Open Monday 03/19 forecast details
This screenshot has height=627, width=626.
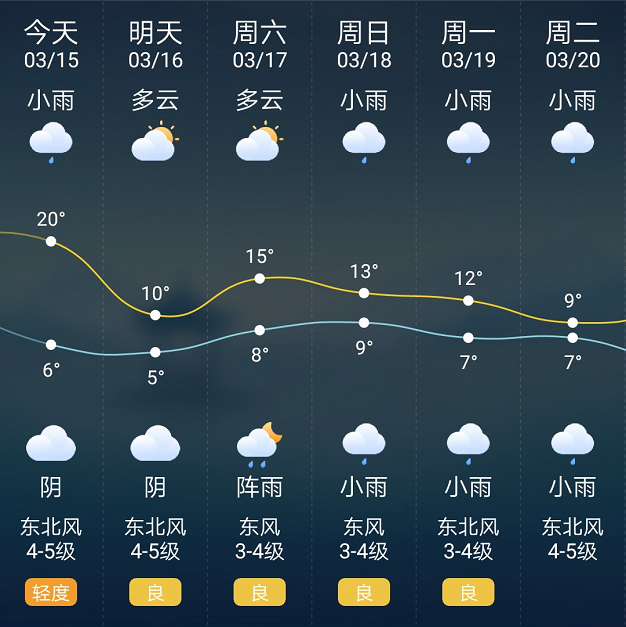(468, 45)
